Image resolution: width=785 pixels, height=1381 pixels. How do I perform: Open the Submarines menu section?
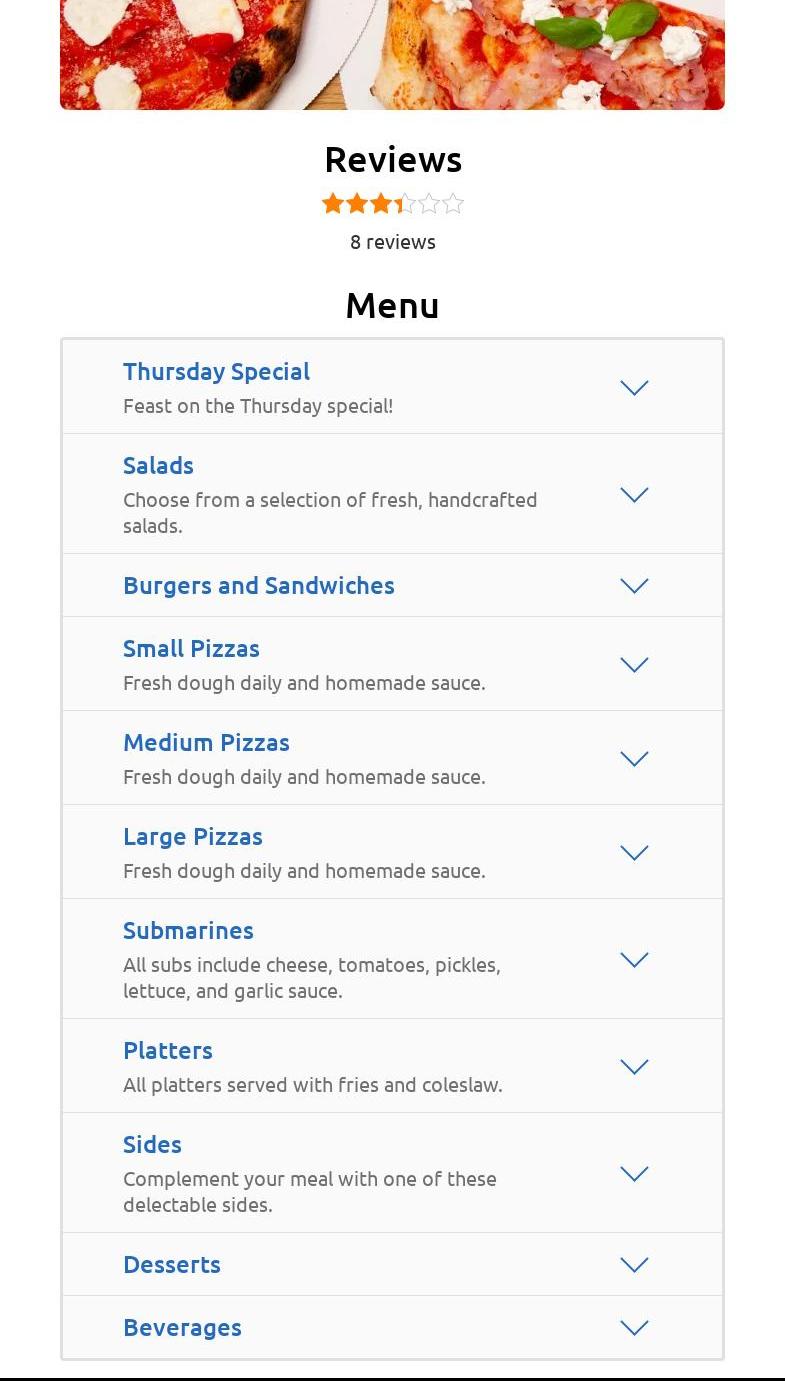tap(634, 959)
